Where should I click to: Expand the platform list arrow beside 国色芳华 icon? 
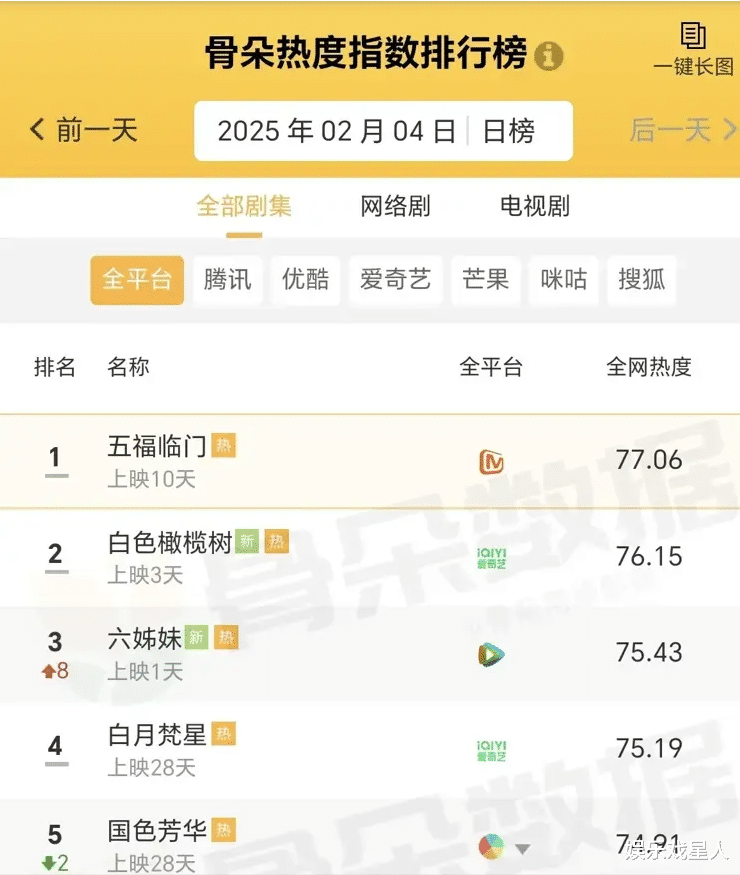[x=522, y=846]
